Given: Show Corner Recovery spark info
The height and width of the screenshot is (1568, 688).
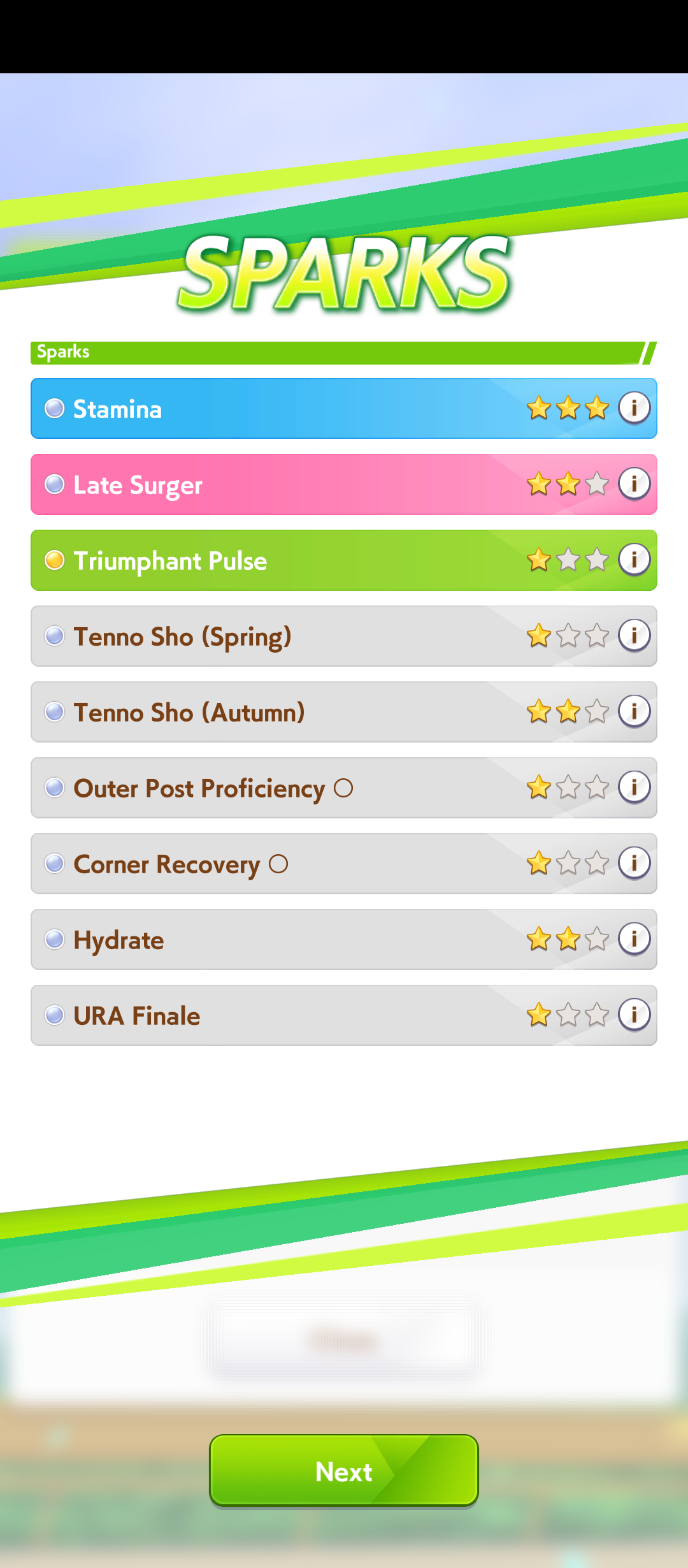Looking at the screenshot, I should pyautogui.click(x=634, y=863).
